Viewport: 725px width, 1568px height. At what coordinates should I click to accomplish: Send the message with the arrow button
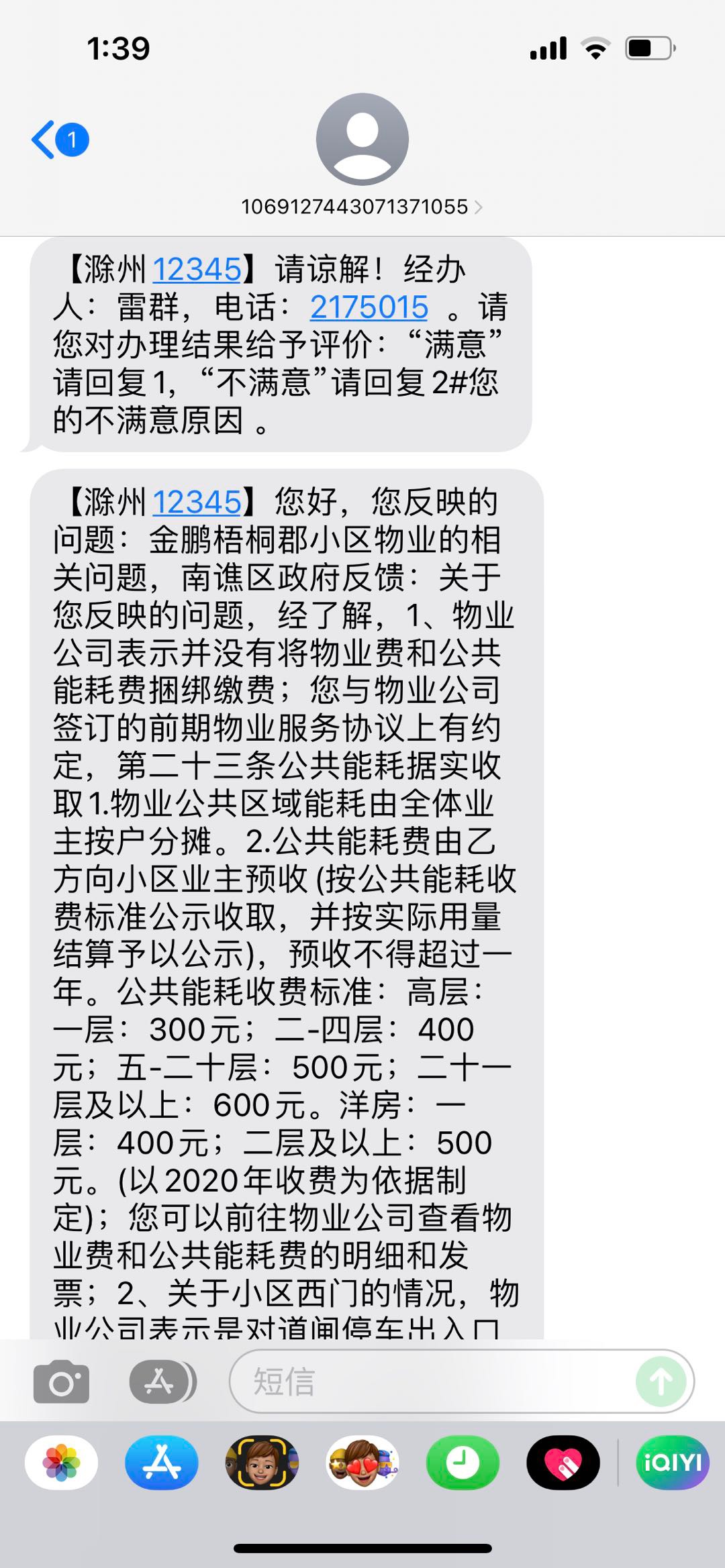(661, 1381)
